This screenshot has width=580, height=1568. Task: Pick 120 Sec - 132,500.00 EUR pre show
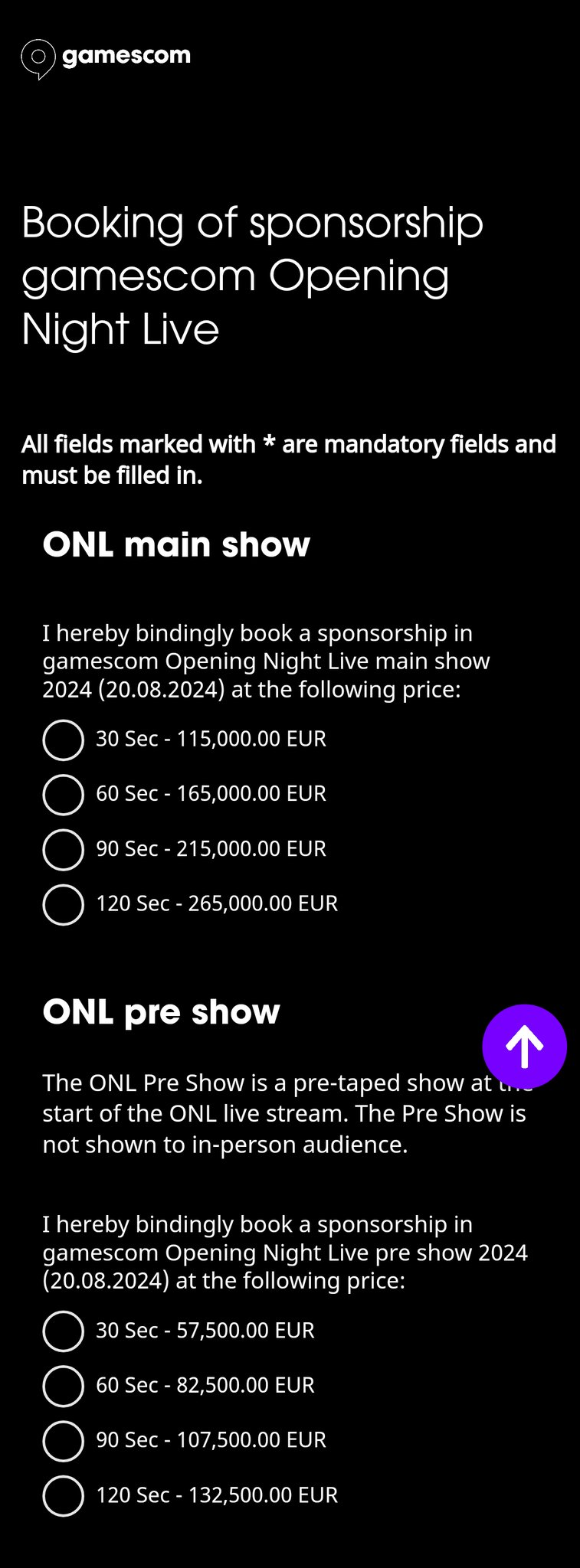click(x=63, y=1495)
